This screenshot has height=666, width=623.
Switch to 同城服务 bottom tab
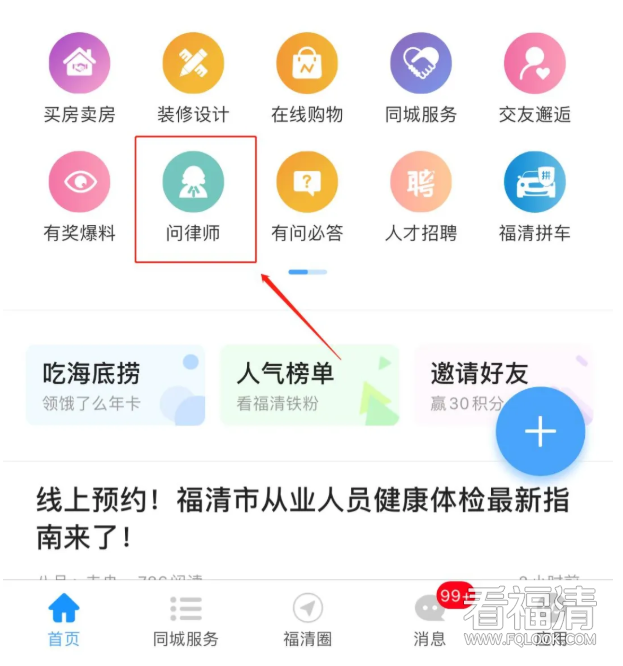(x=185, y=620)
